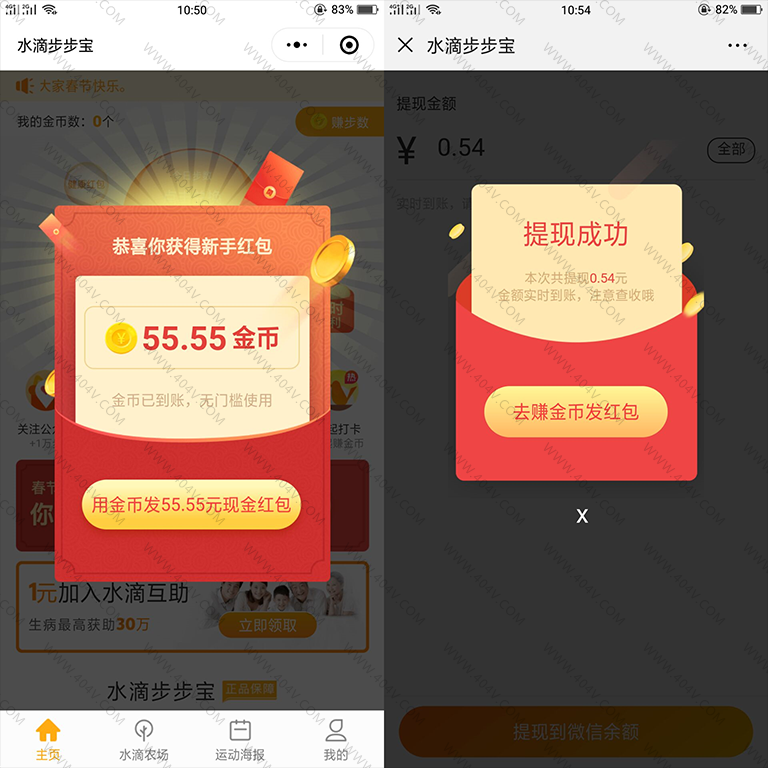Screen dimensions: 768x768
Task: Open the three-dot menu on the withdrawal page
Action: 737,45
